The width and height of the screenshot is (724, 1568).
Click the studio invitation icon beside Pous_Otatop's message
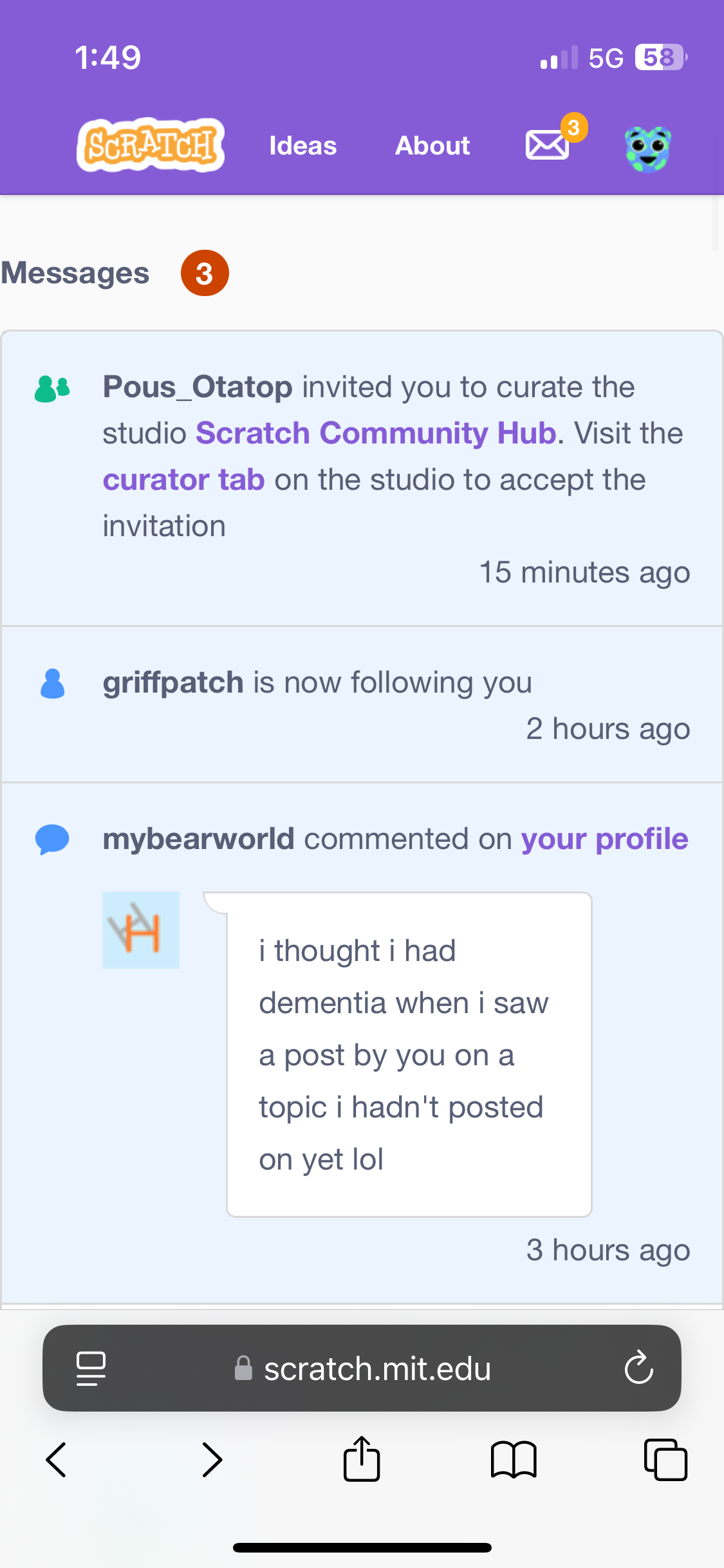click(53, 387)
